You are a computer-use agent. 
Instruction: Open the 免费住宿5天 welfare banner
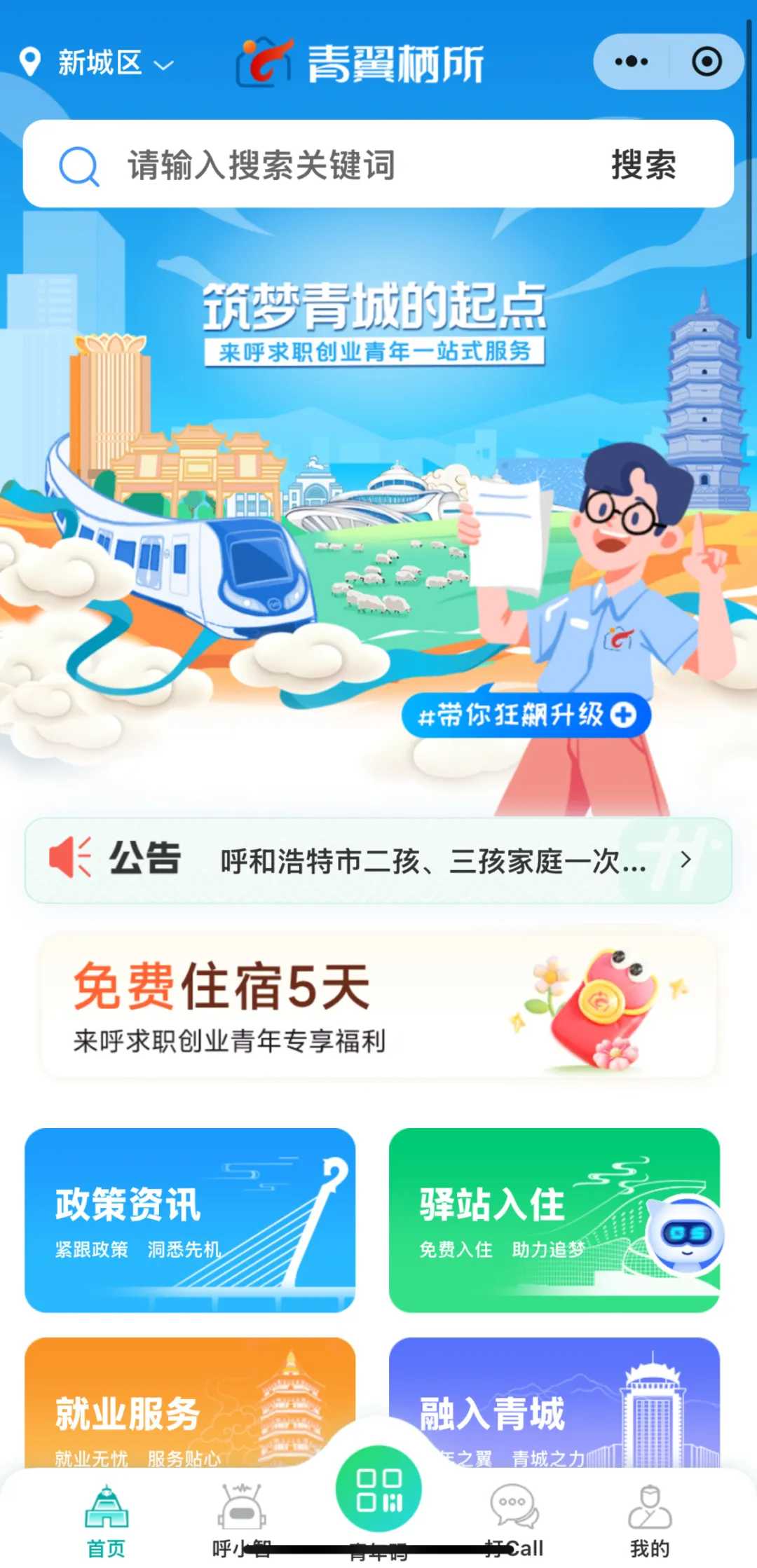click(x=378, y=1005)
